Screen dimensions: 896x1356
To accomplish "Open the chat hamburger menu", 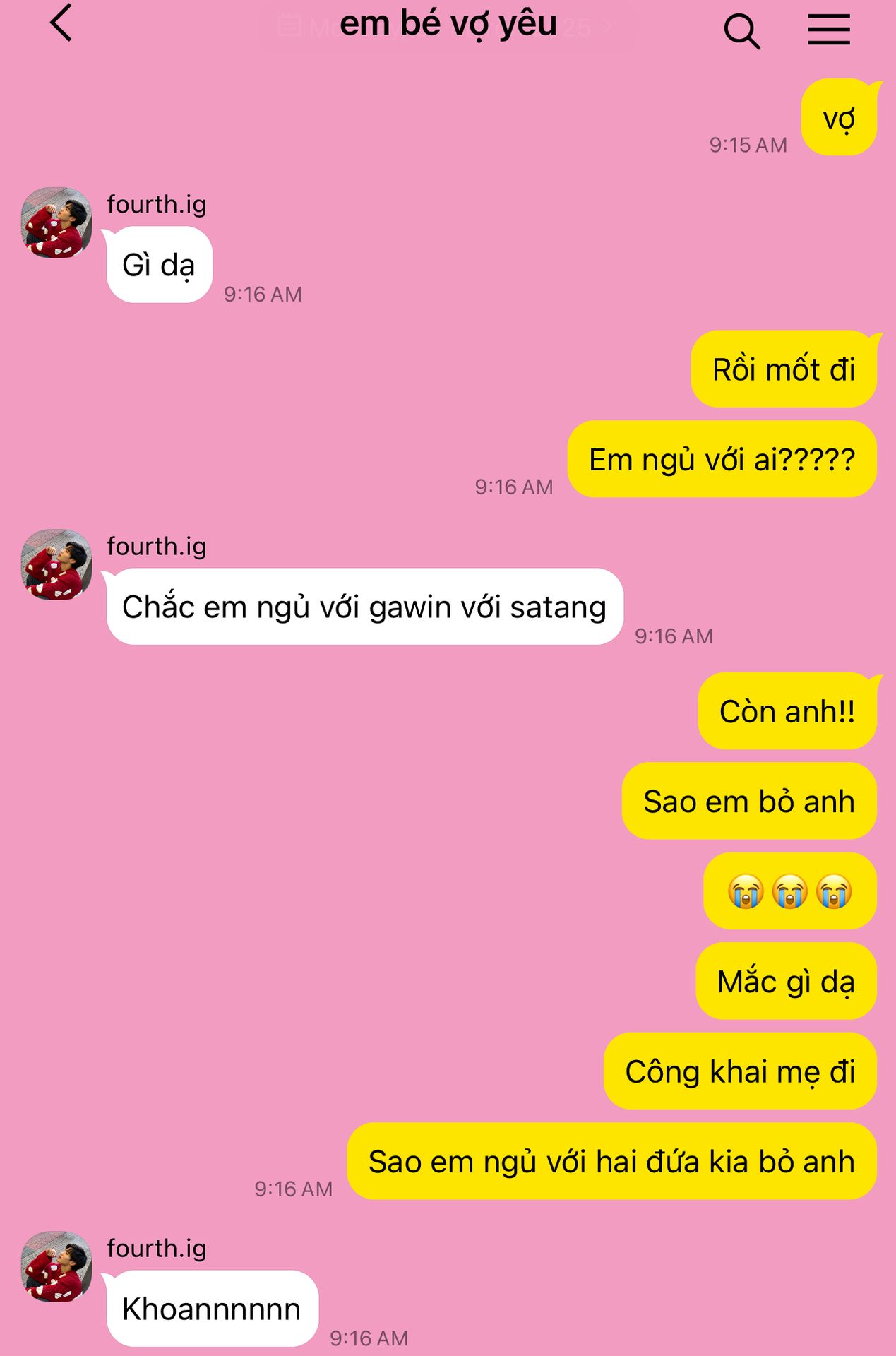I will click(x=829, y=30).
